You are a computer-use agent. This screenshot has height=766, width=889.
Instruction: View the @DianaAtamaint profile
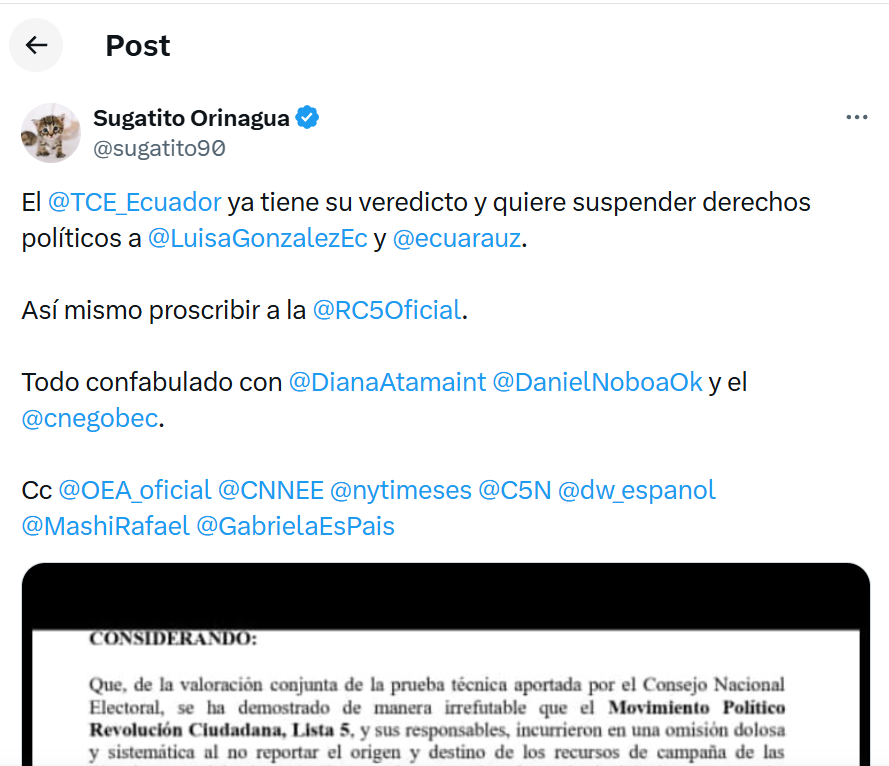pyautogui.click(x=387, y=382)
